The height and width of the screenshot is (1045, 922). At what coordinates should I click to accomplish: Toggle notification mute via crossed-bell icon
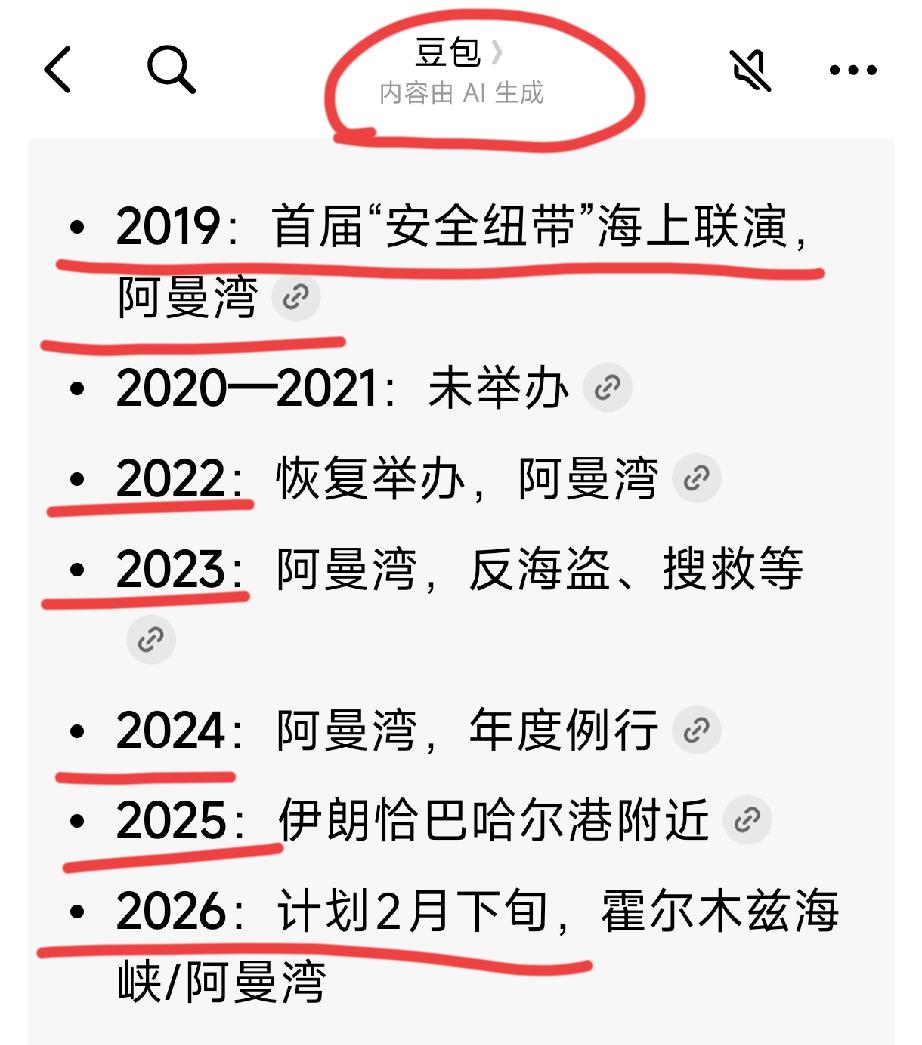(750, 68)
